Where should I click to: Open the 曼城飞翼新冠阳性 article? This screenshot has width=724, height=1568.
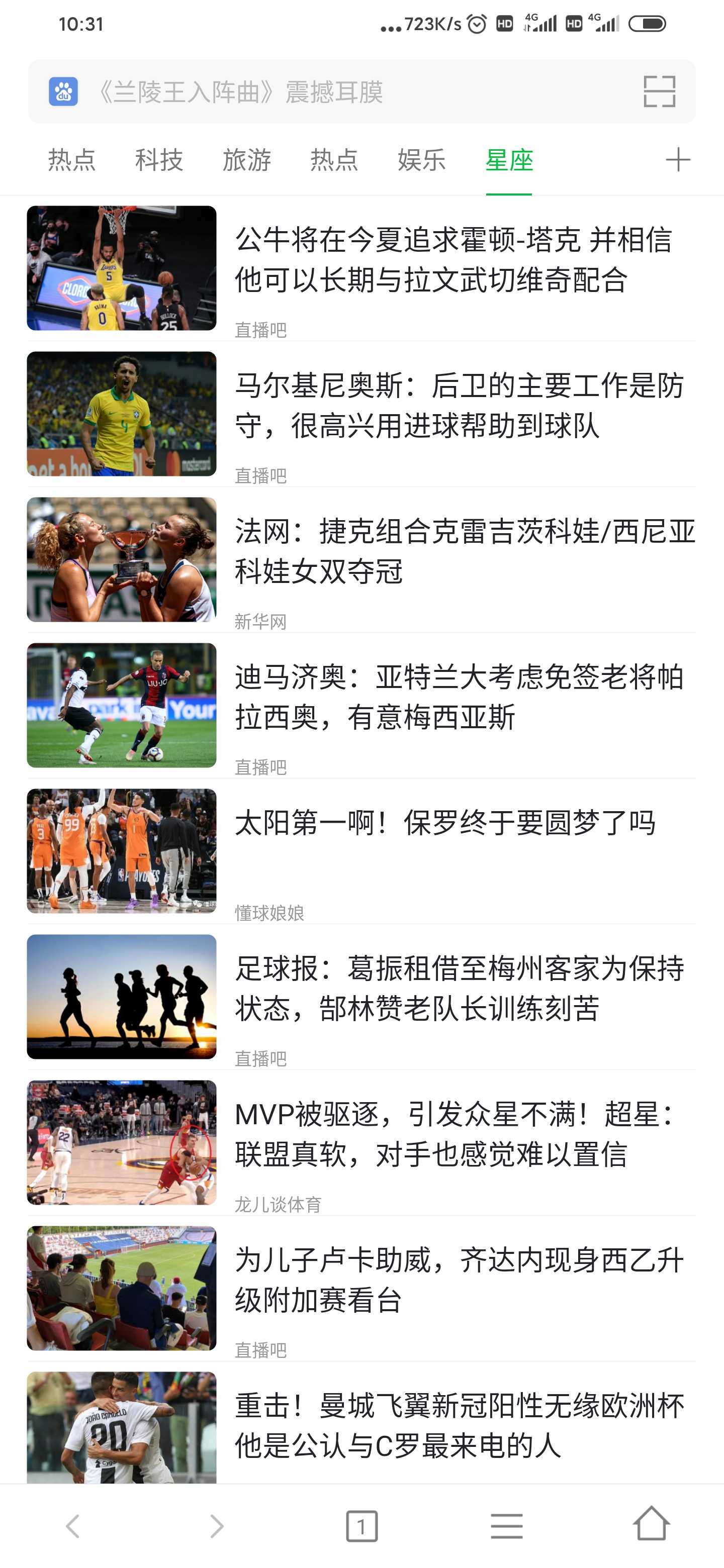pyautogui.click(x=361, y=1426)
